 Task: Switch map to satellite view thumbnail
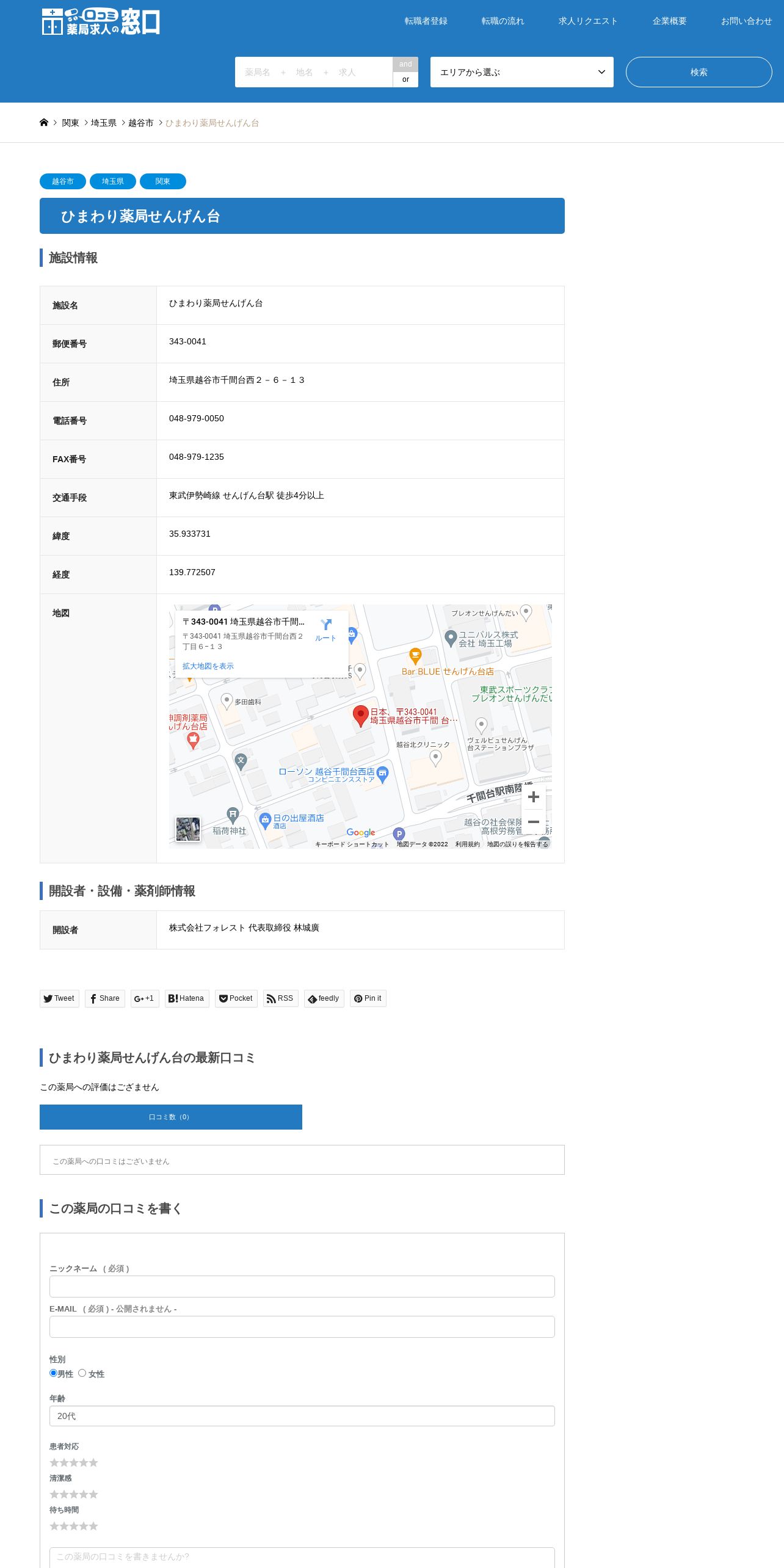click(188, 829)
